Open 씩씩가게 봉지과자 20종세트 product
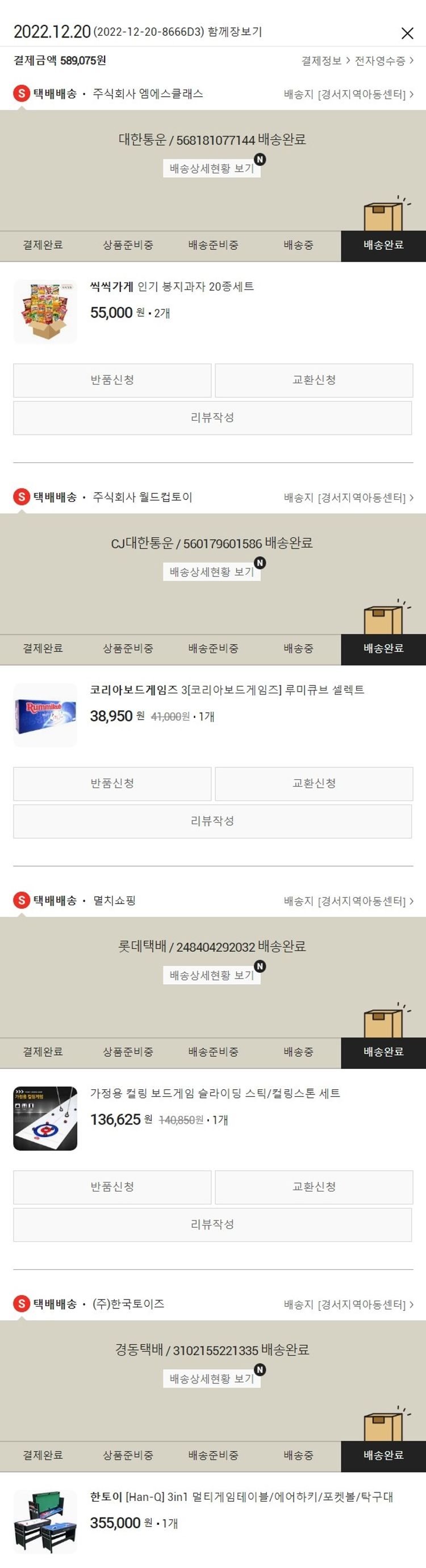 (x=172, y=287)
